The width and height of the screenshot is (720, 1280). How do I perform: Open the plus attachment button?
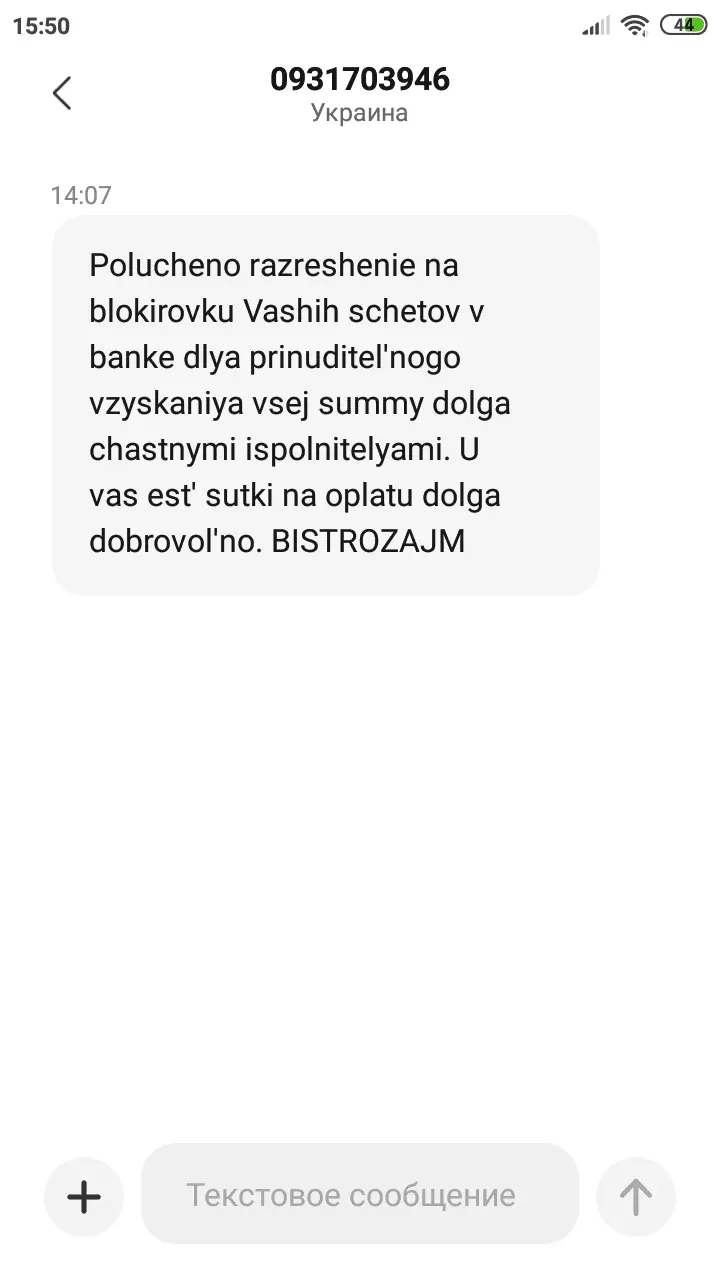click(84, 1196)
